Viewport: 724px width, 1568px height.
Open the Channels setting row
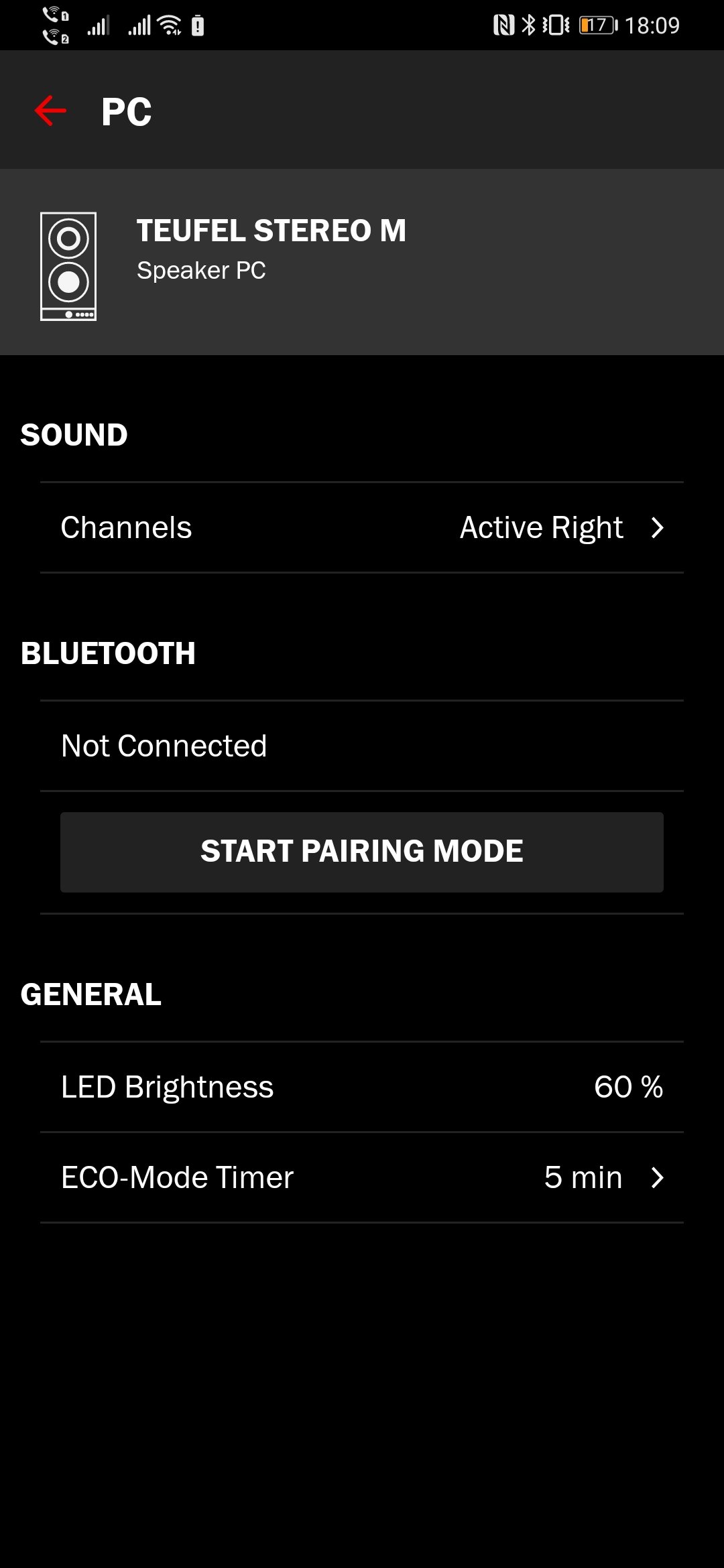[x=362, y=527]
